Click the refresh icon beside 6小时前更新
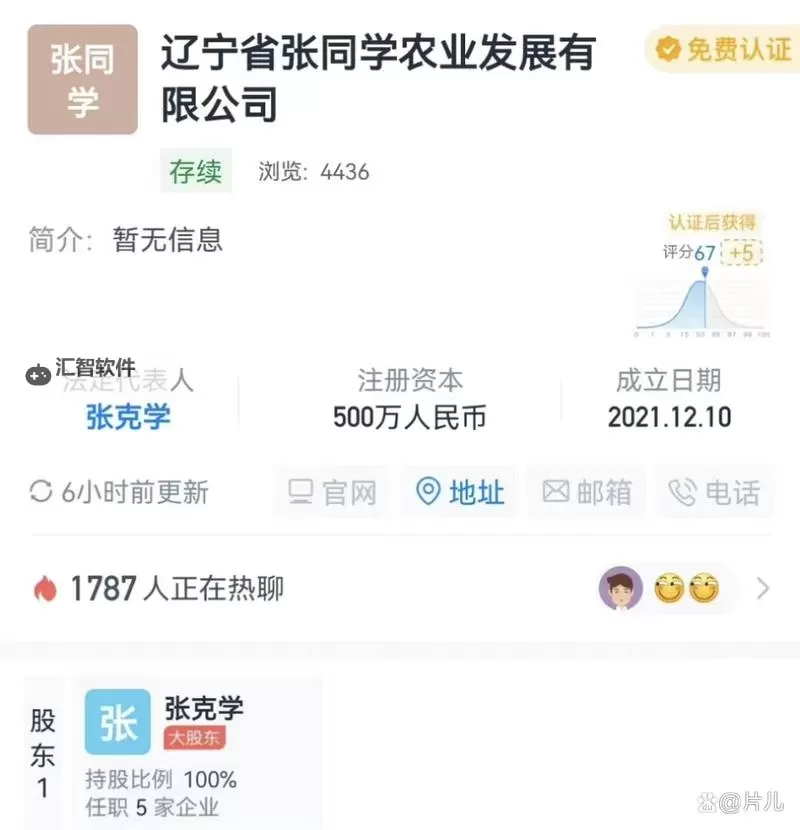Viewport: 800px width, 830px height. coord(41,492)
